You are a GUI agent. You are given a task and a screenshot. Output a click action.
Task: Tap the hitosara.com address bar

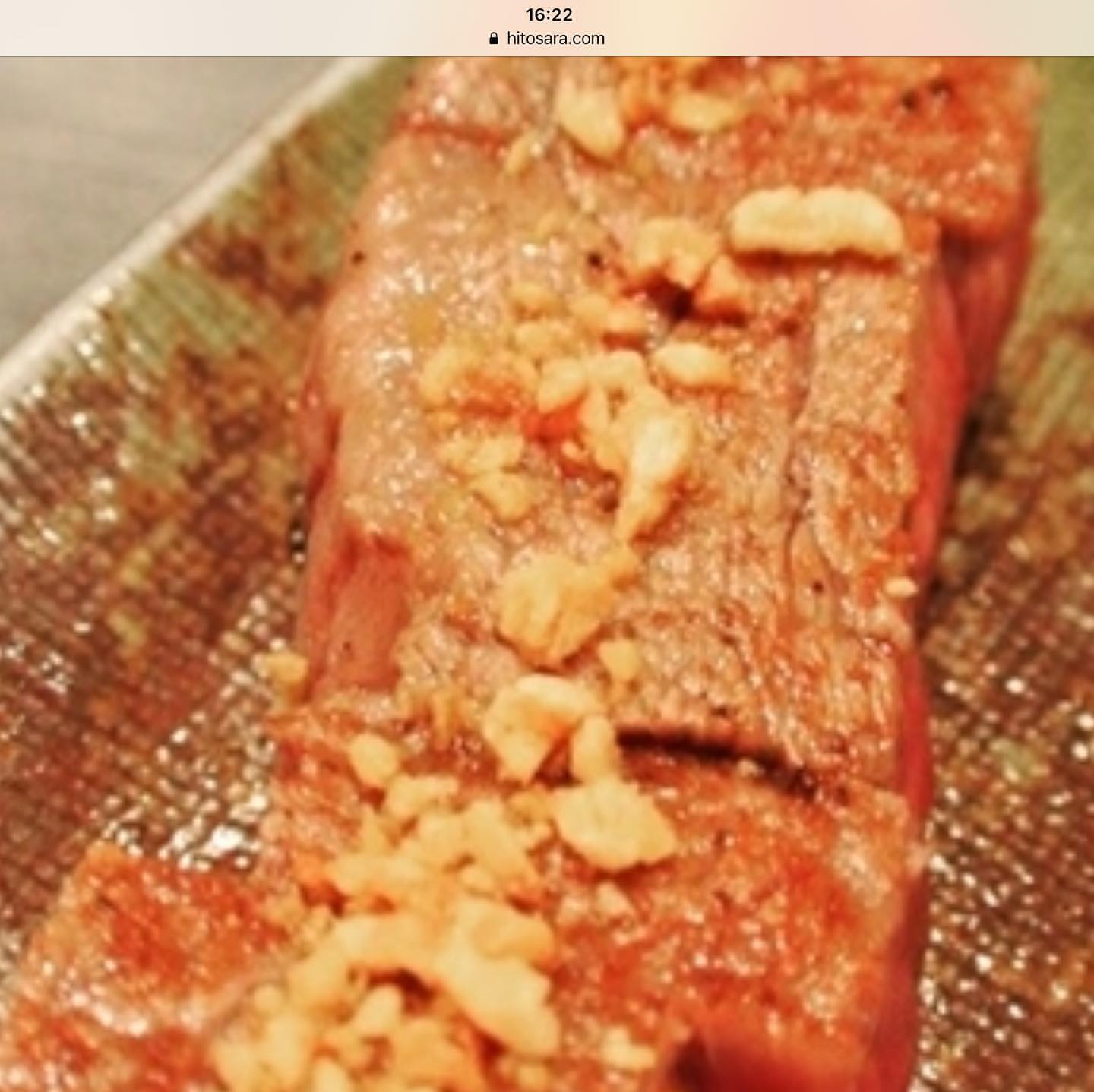click(548, 39)
